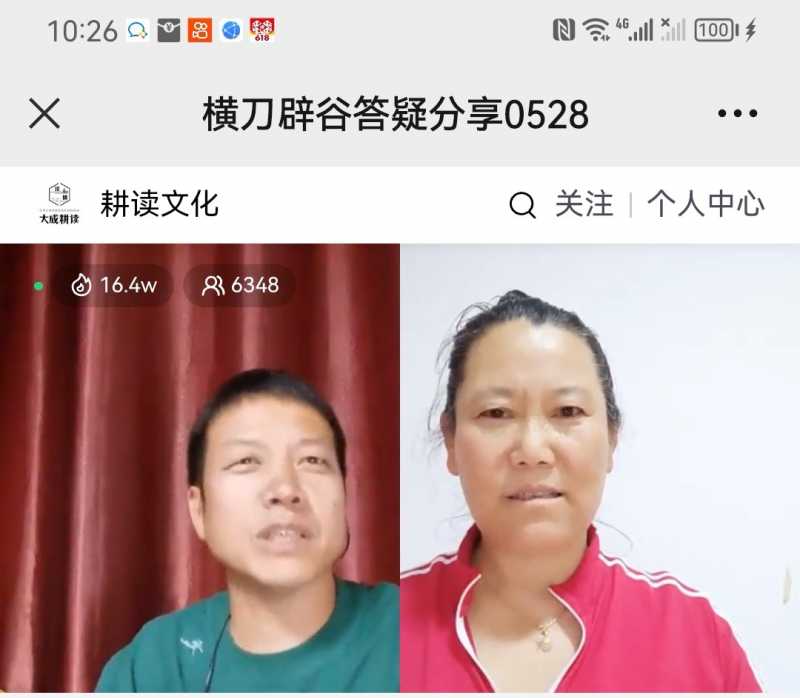Open the 耕读文化 channel profile

(159, 204)
